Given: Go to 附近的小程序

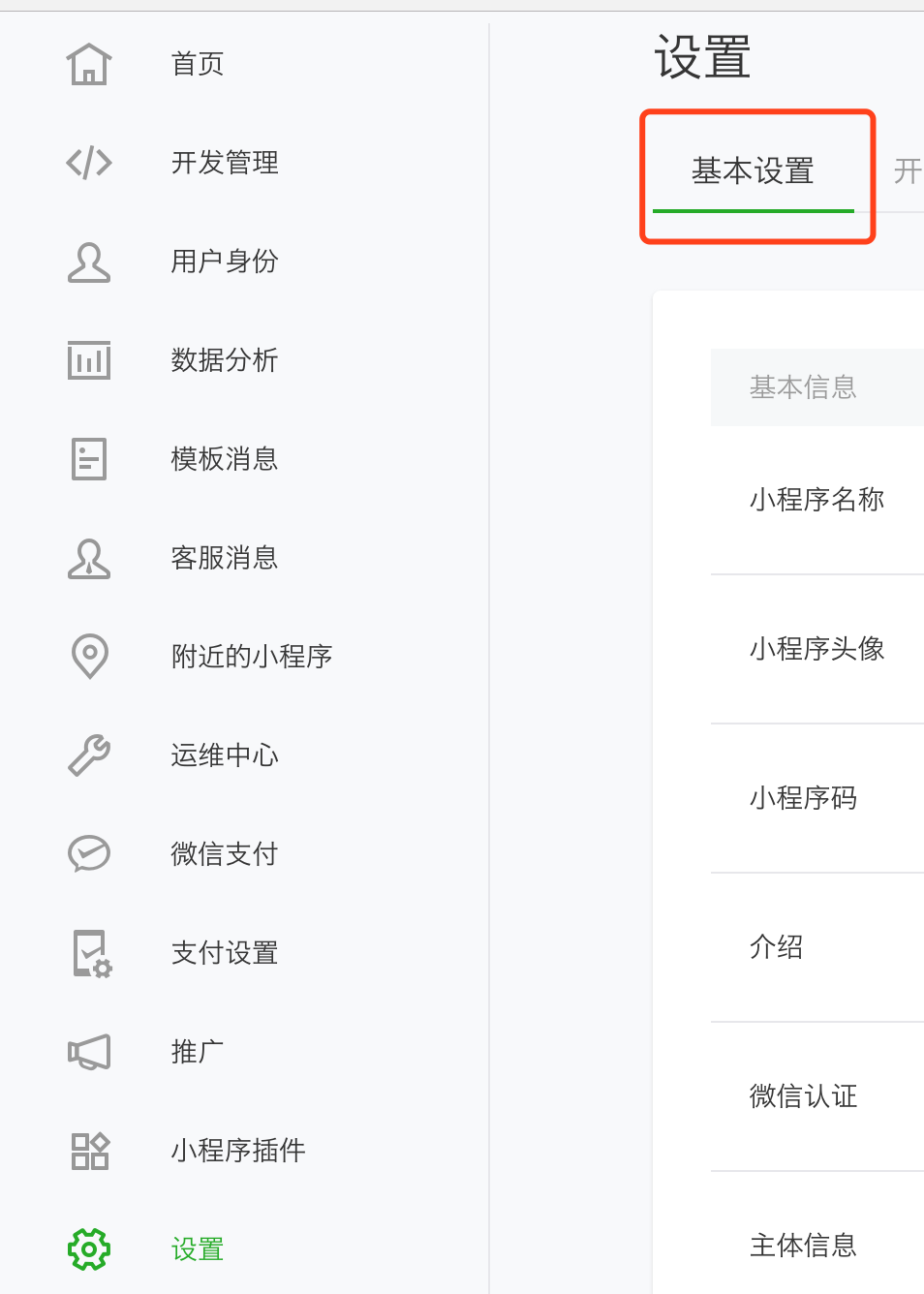Looking at the screenshot, I should tap(251, 657).
